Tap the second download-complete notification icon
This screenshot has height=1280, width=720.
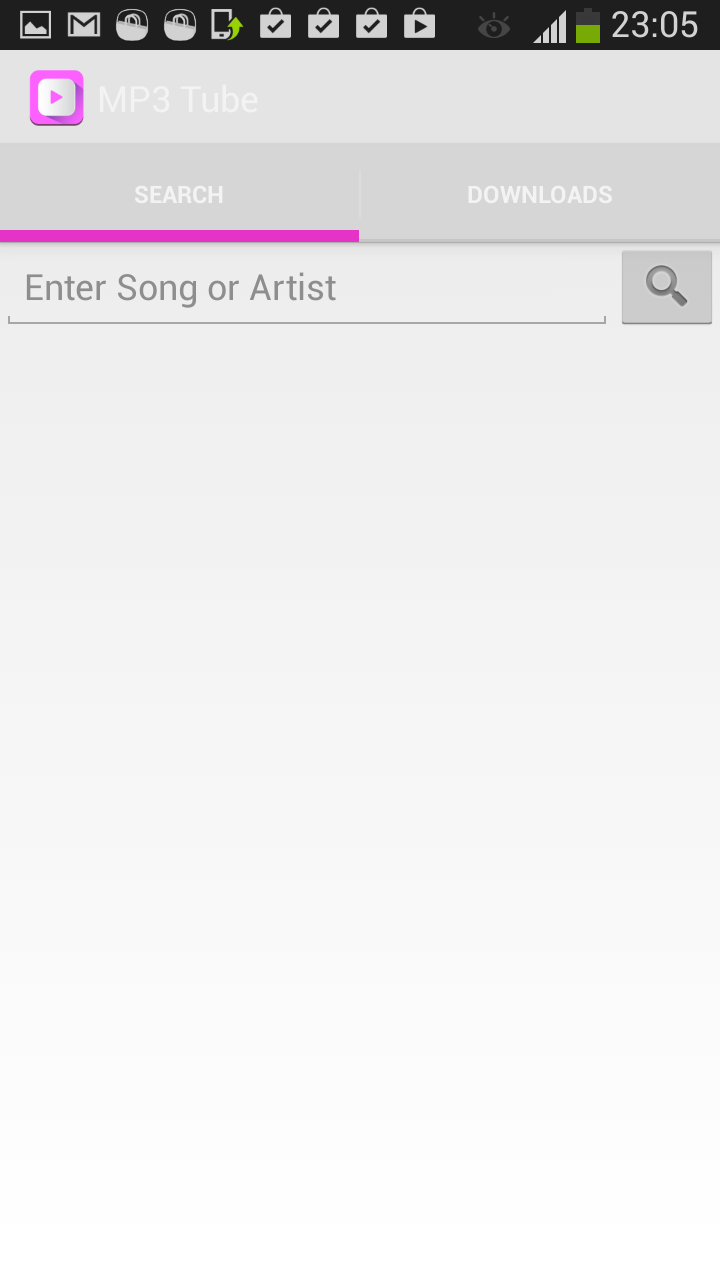(x=180, y=24)
